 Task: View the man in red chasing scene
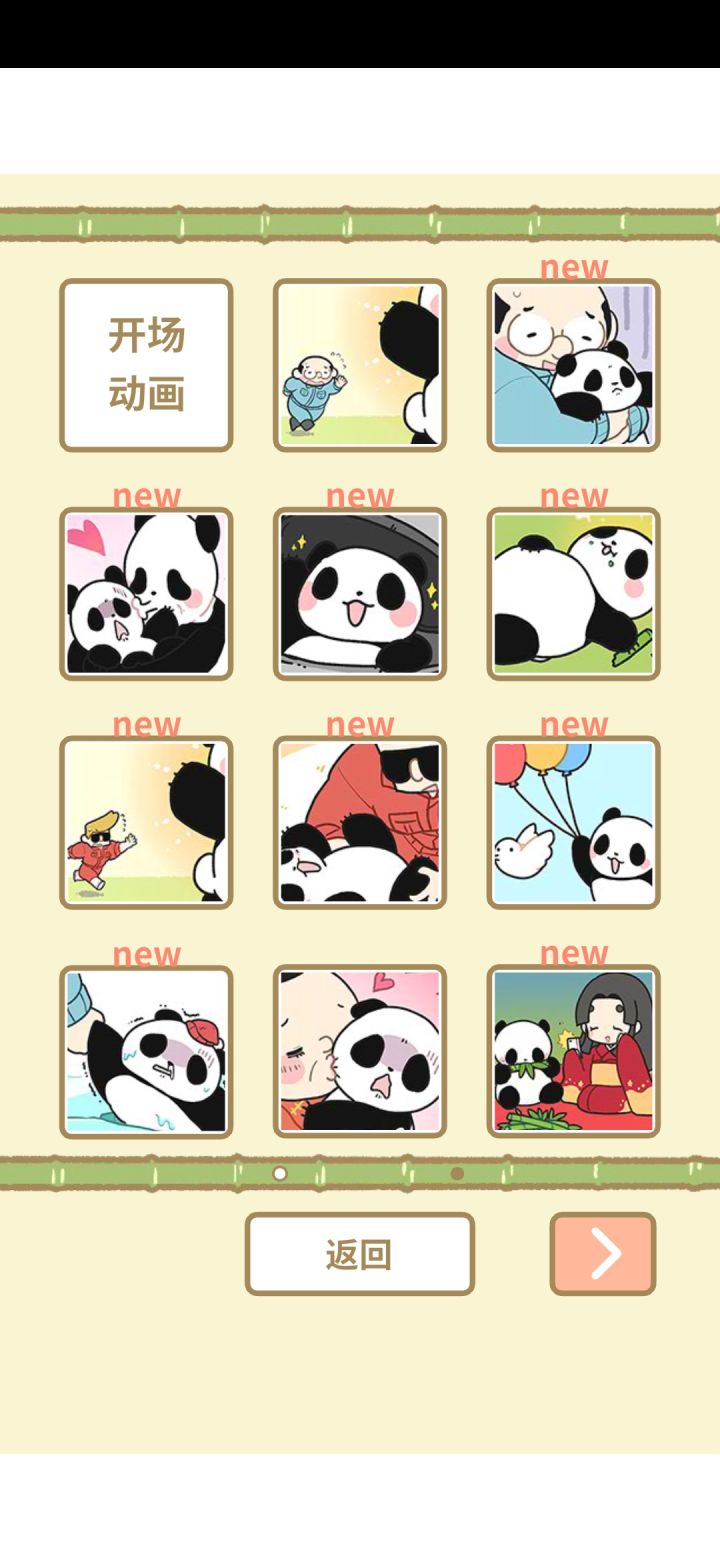[145, 821]
